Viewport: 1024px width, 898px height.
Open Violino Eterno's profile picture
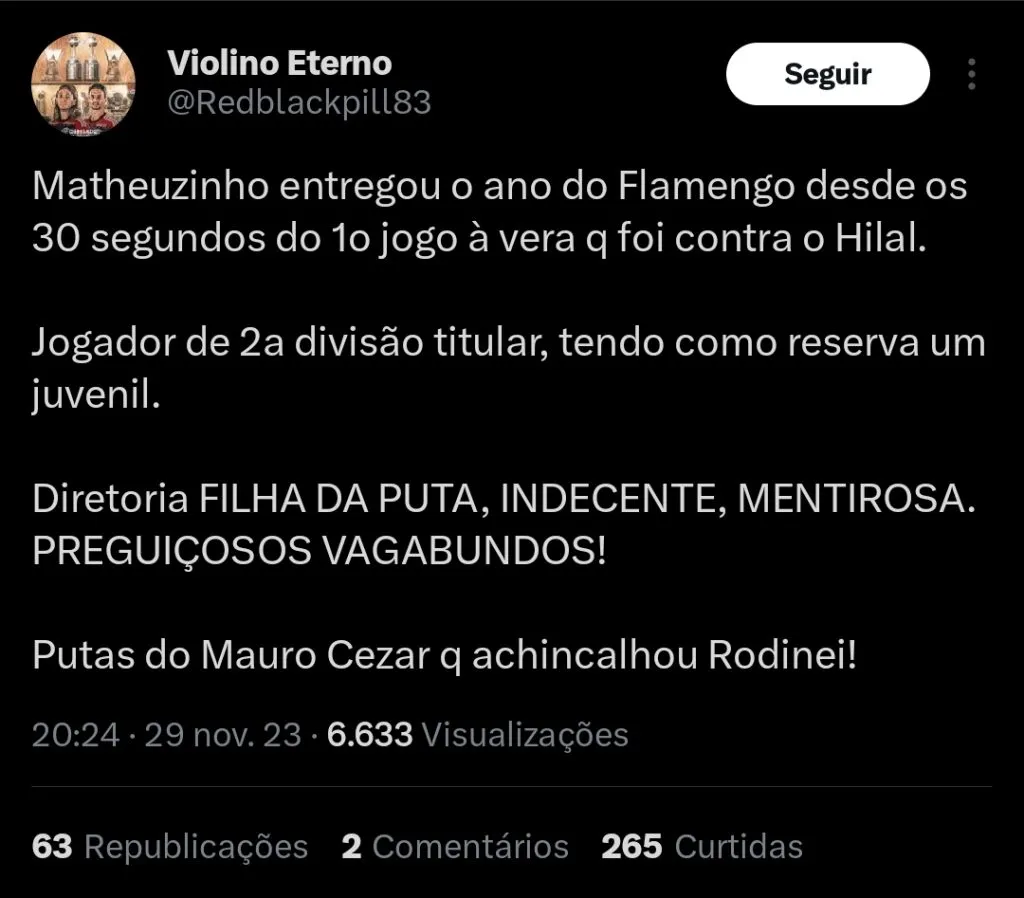click(x=84, y=84)
